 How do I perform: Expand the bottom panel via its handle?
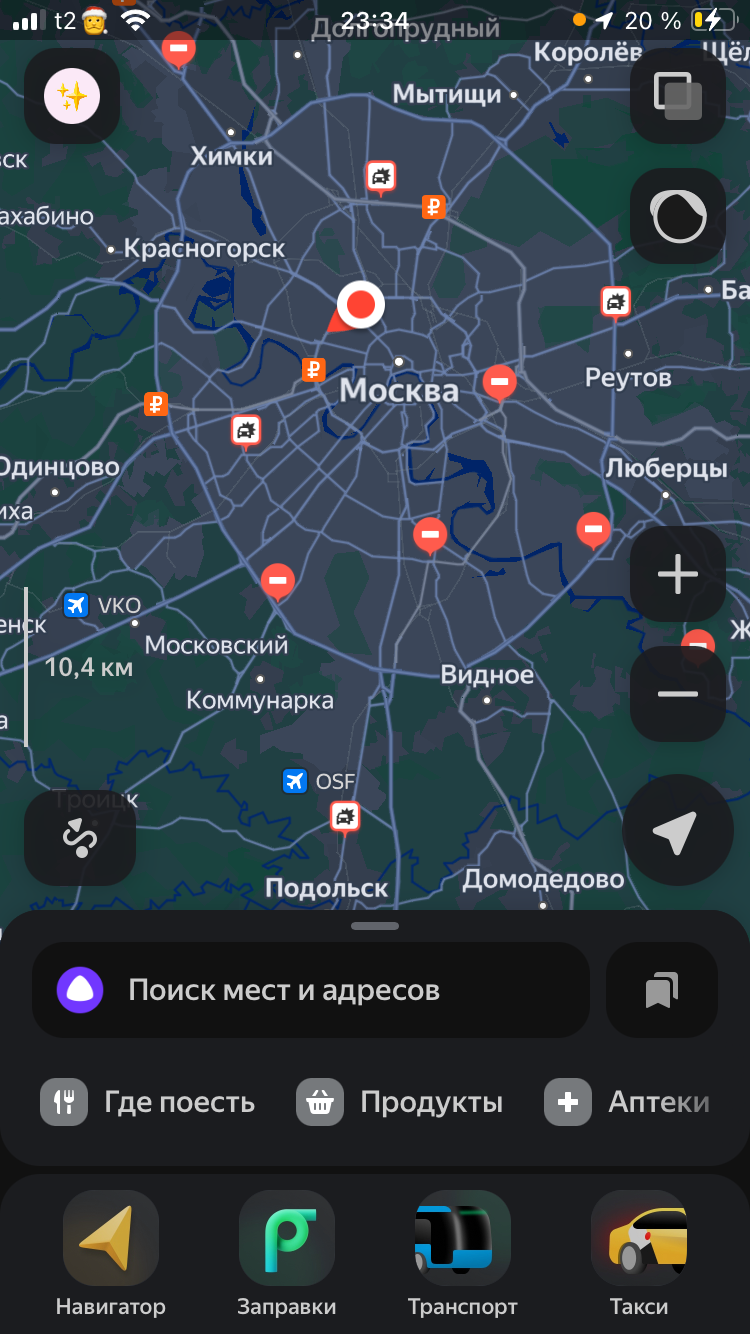pos(375,926)
